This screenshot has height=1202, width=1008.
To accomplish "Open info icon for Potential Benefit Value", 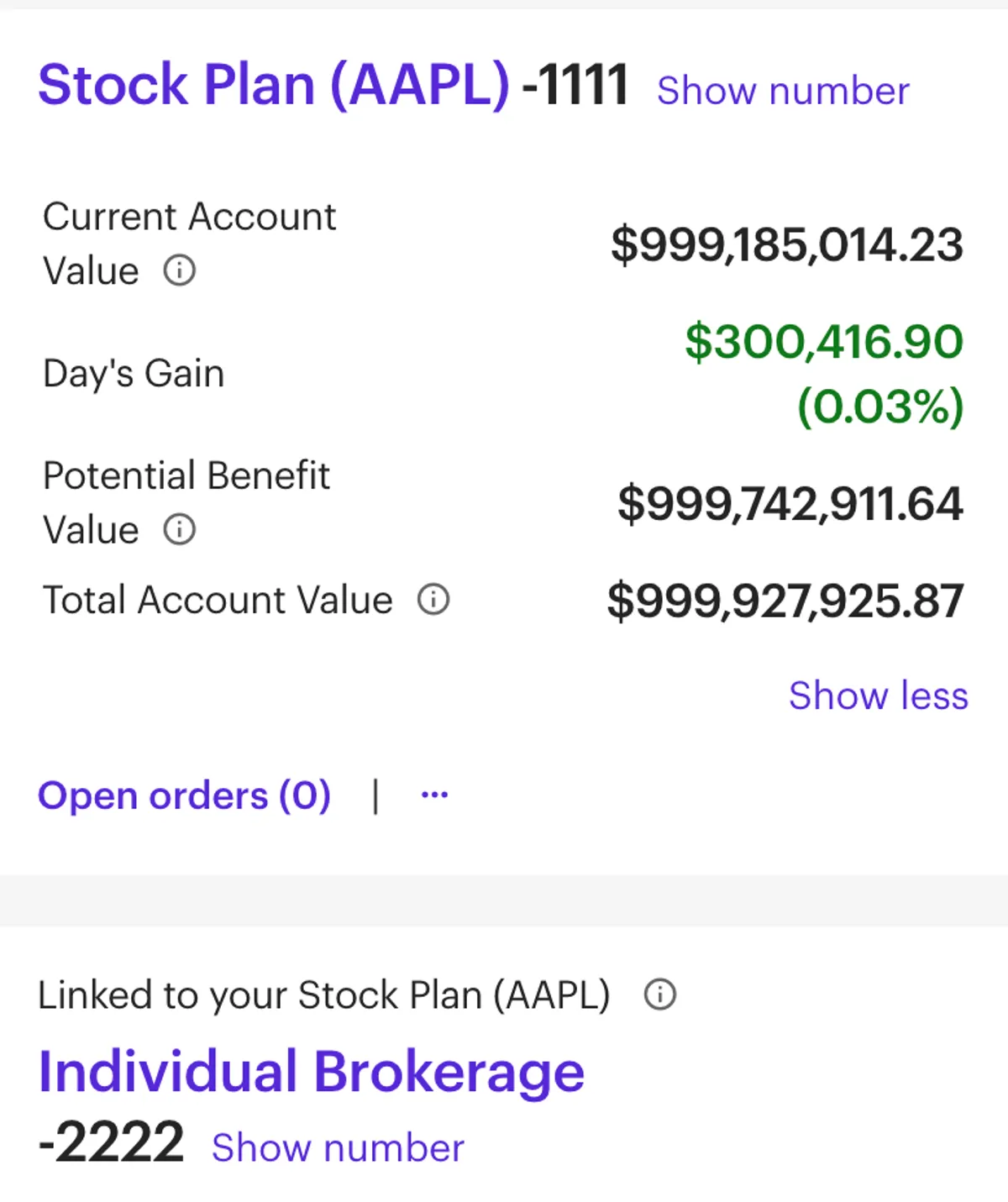I will coord(179,529).
